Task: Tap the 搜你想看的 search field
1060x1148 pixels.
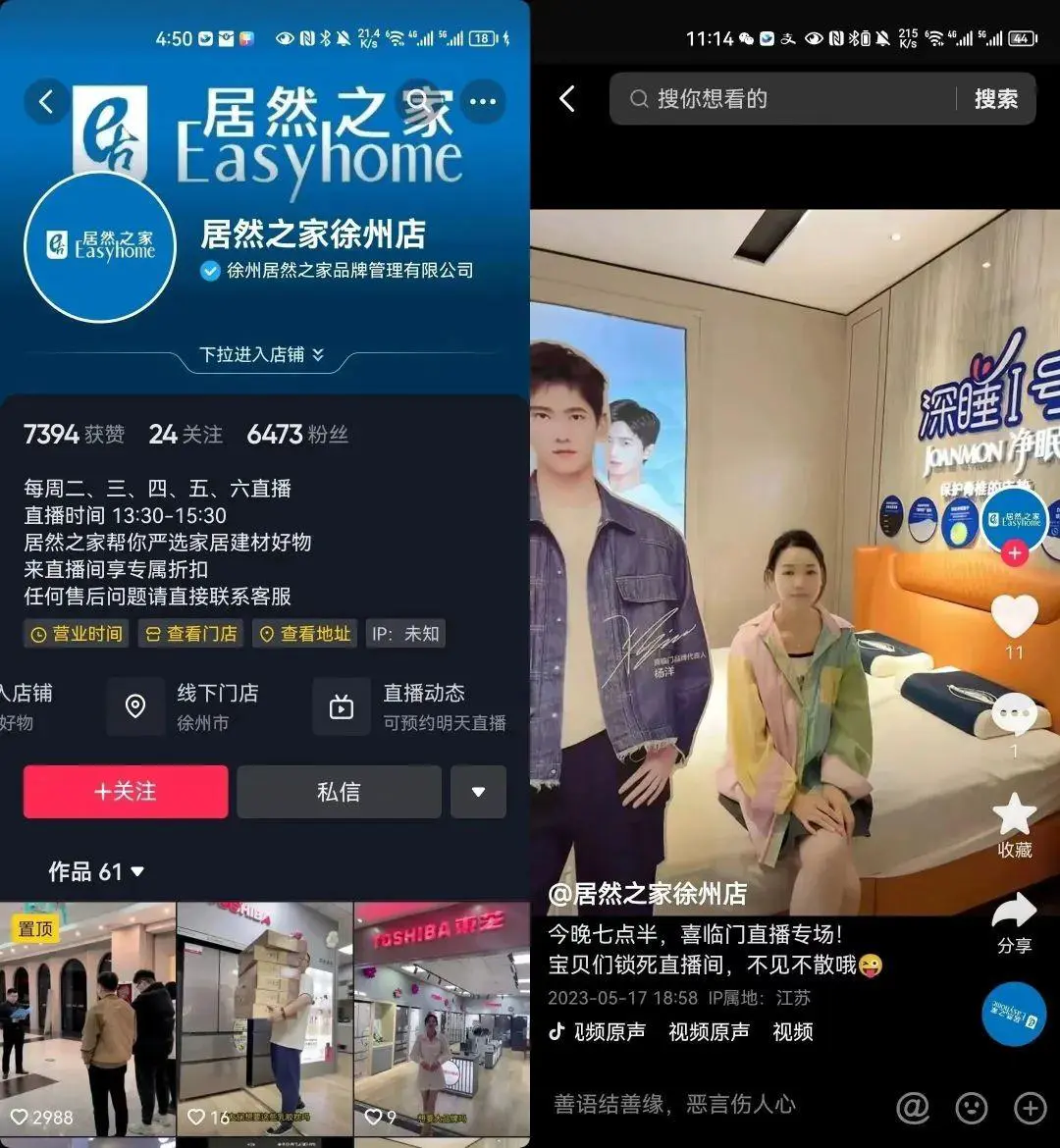Action: pyautogui.click(x=785, y=99)
